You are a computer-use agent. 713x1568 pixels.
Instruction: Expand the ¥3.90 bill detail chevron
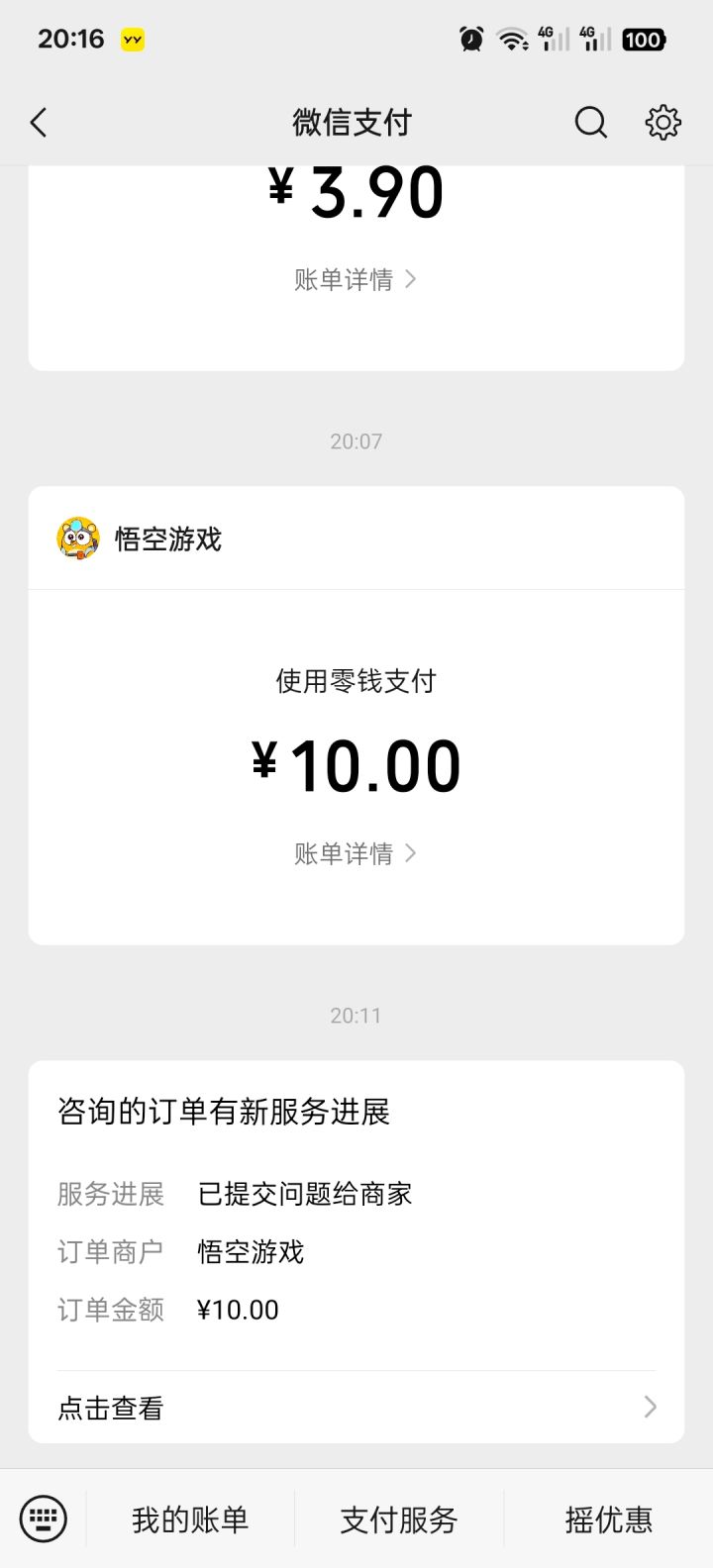[416, 279]
